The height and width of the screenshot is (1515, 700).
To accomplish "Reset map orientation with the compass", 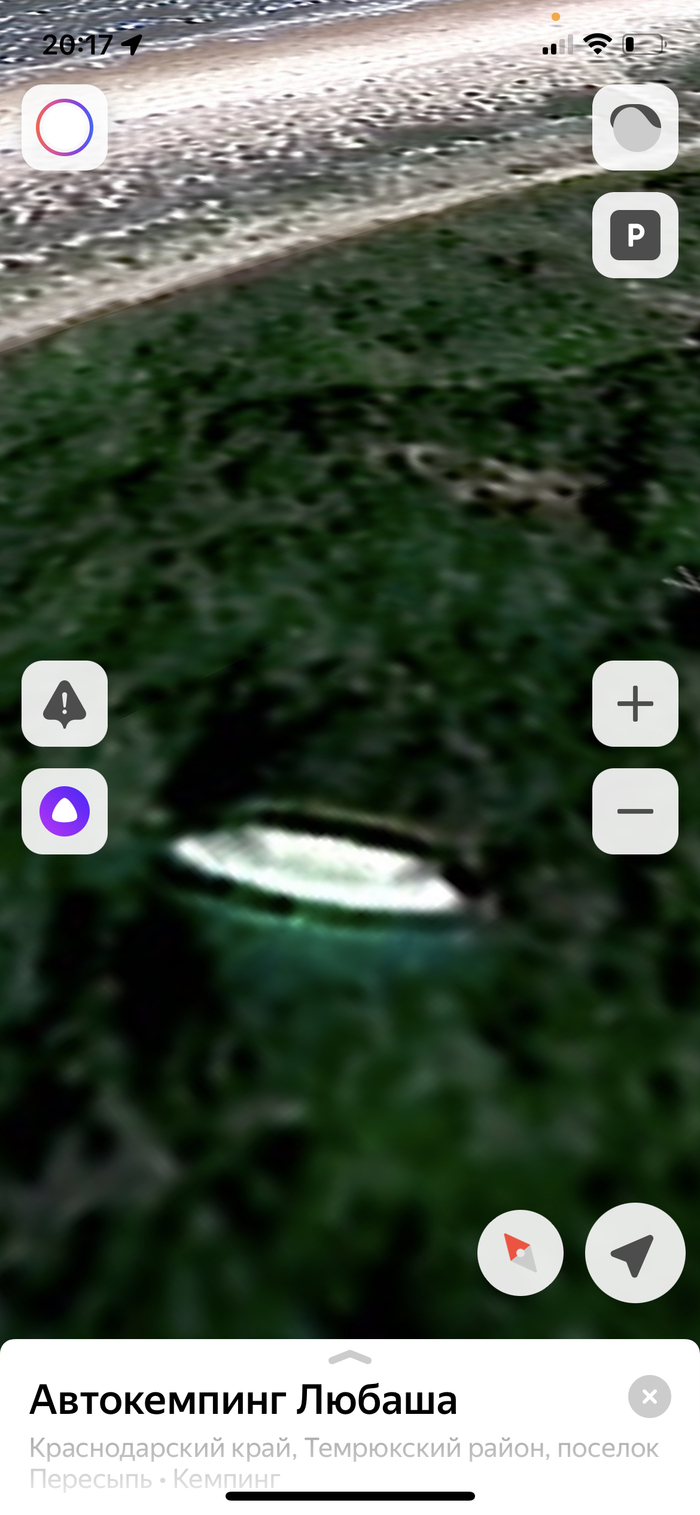I will click(520, 1253).
